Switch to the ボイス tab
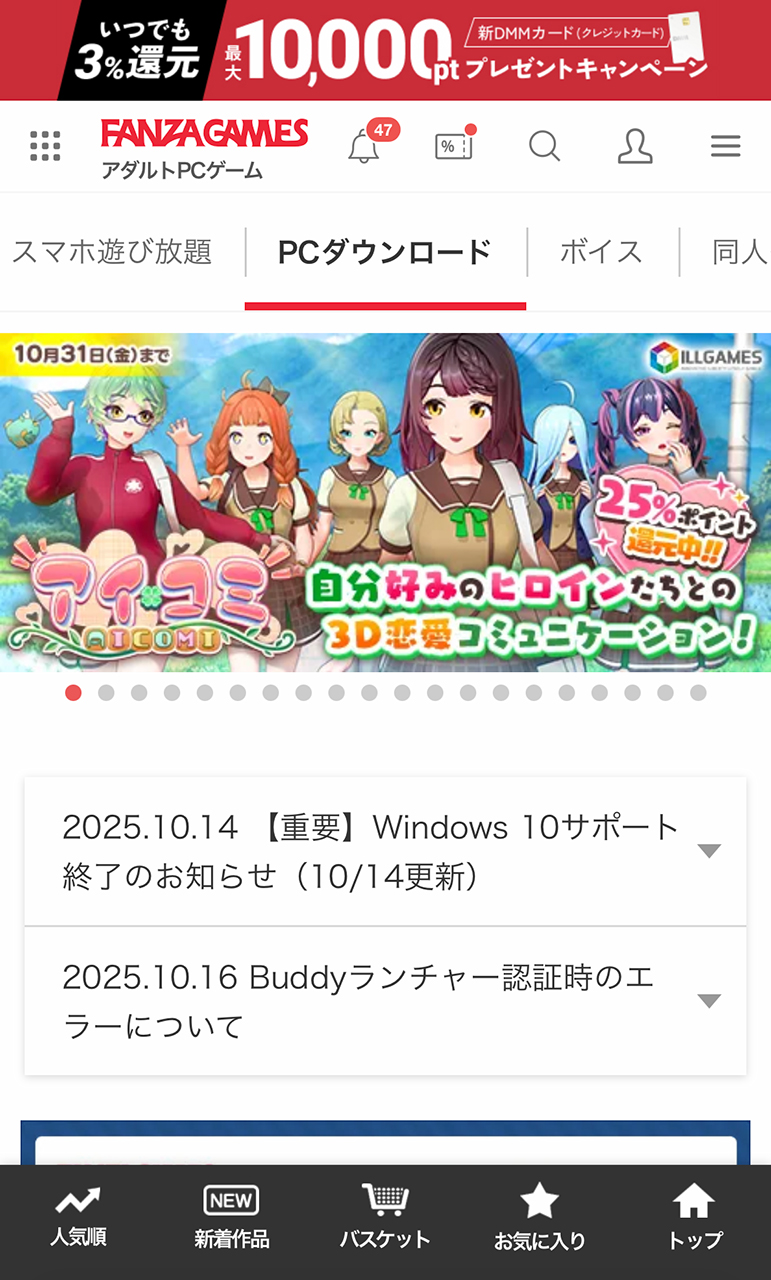 click(601, 252)
